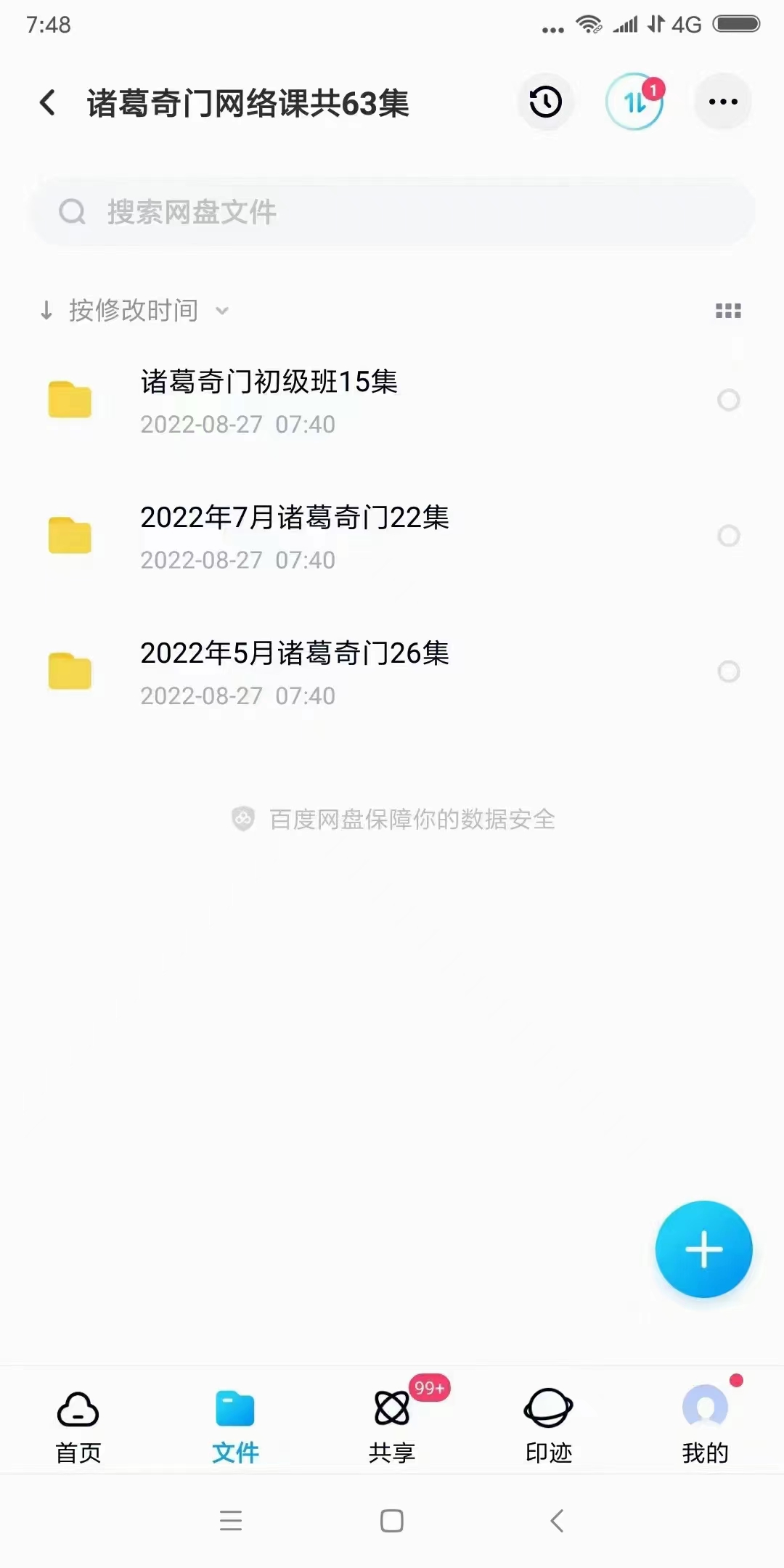Screen dimensions: 784x1568
Task: Select the 诸葛奇门初级班15集 folder checkbox
Action: pos(729,401)
